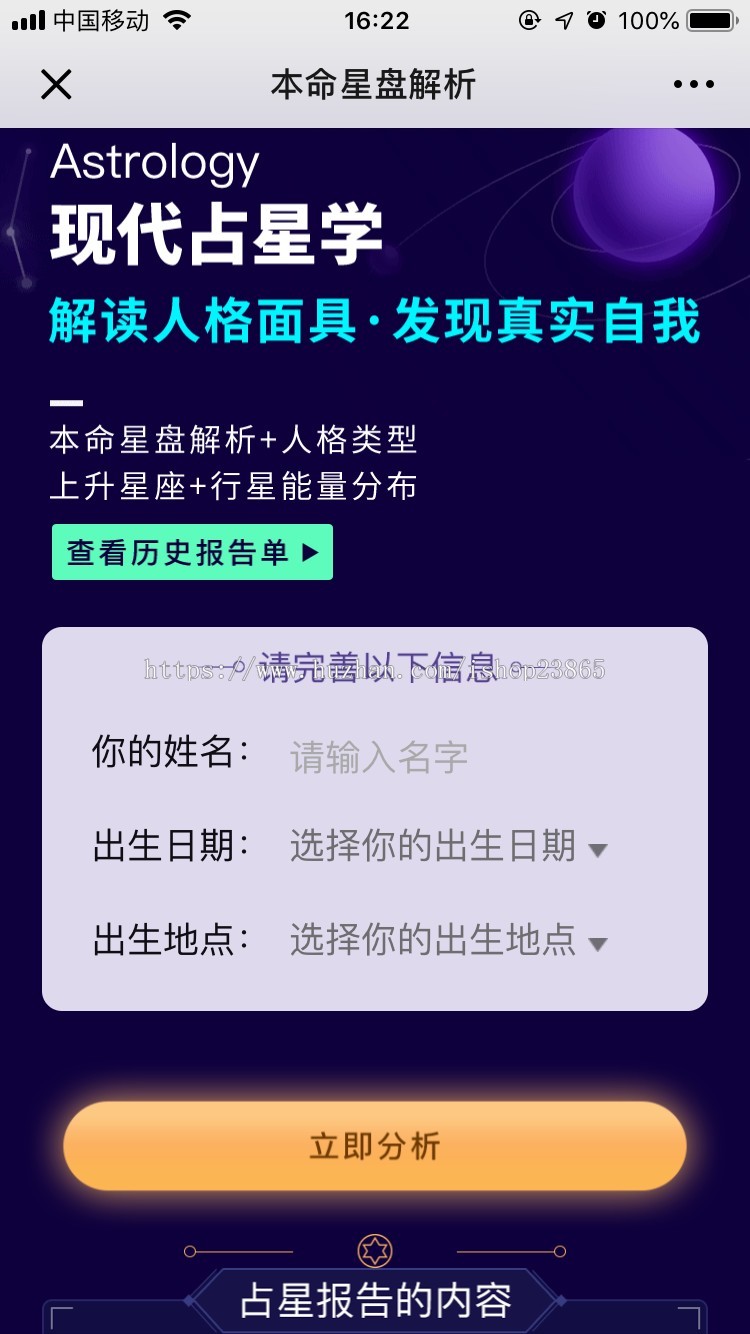Tap the 占星报告的内容 section header
Viewport: 750px width, 1334px height.
(374, 1303)
